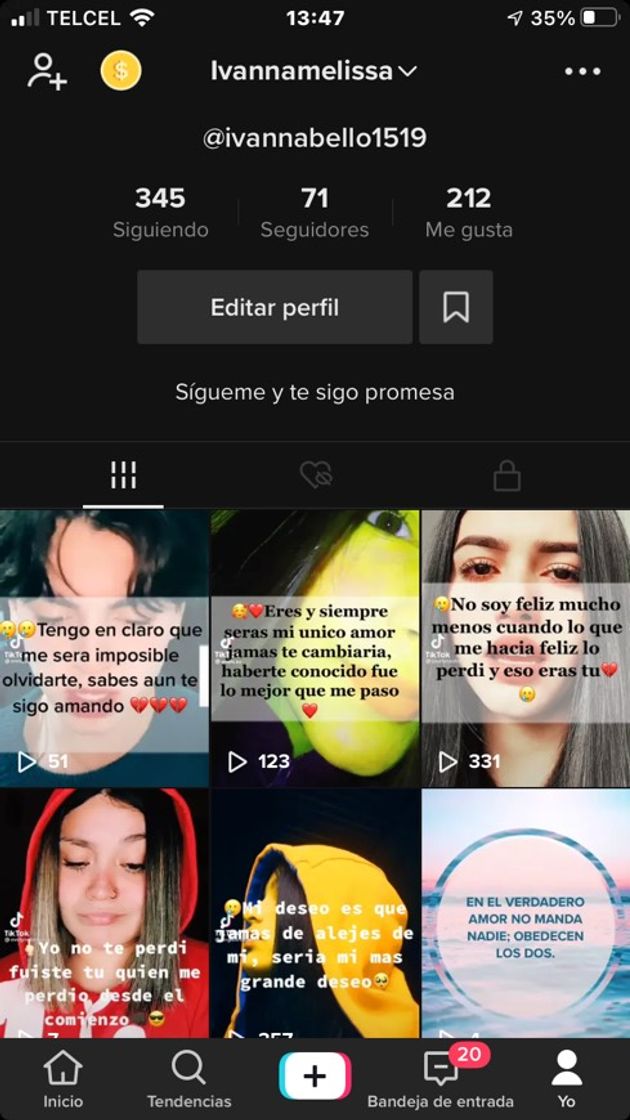Create a new video with plus button
Image resolution: width=630 pixels, height=1120 pixels.
click(315, 1076)
